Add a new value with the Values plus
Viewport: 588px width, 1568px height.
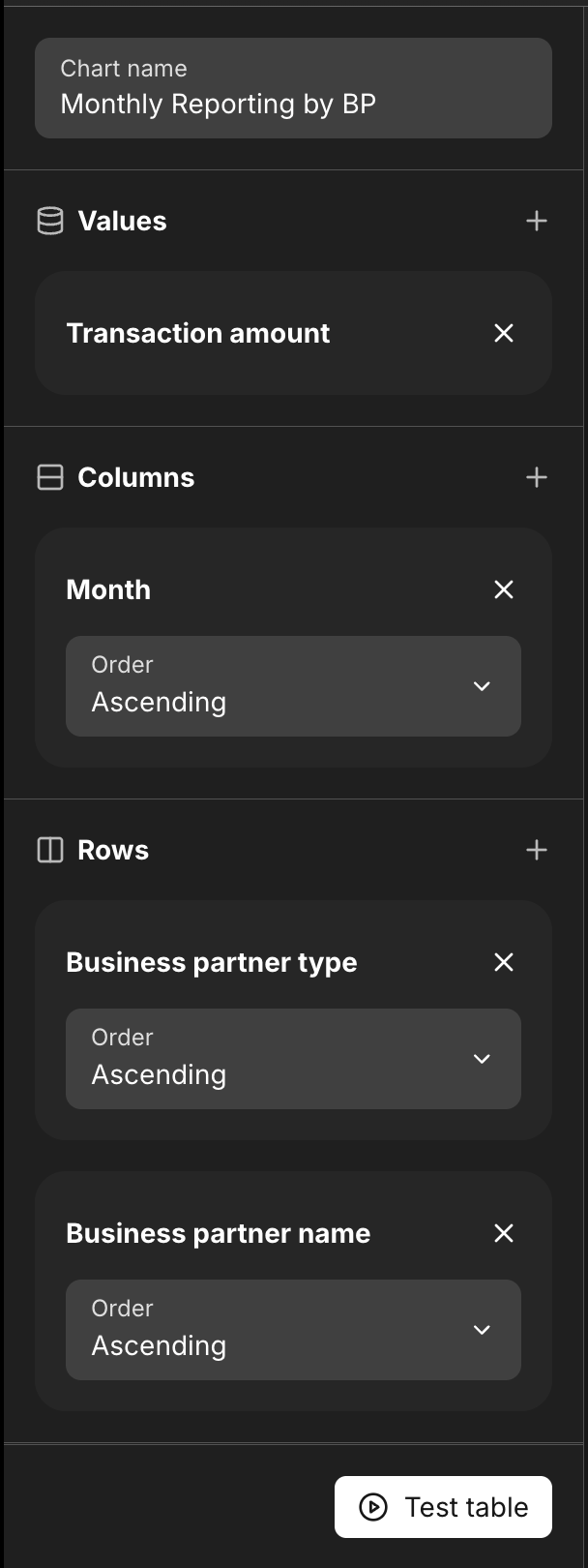tap(537, 222)
